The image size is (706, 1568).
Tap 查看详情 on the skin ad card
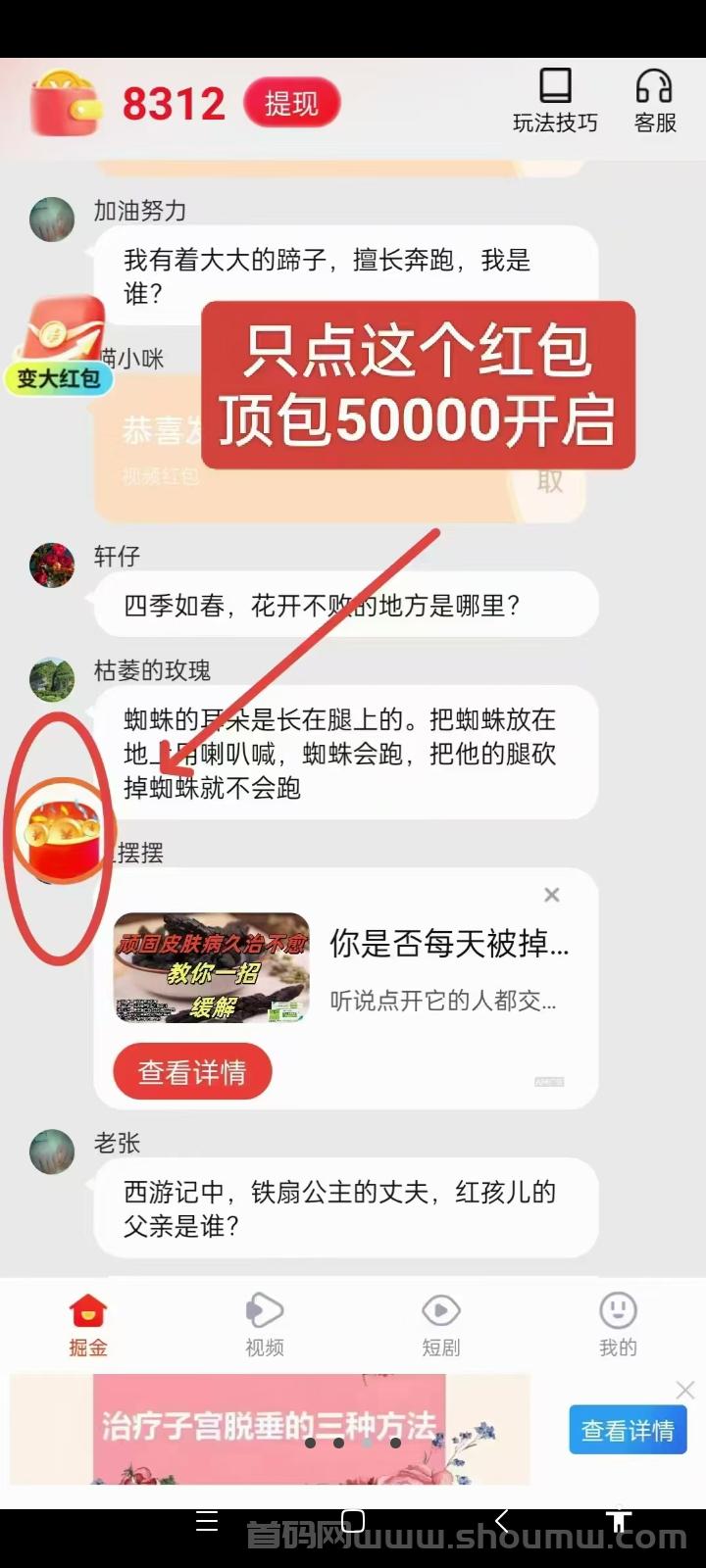point(192,1071)
